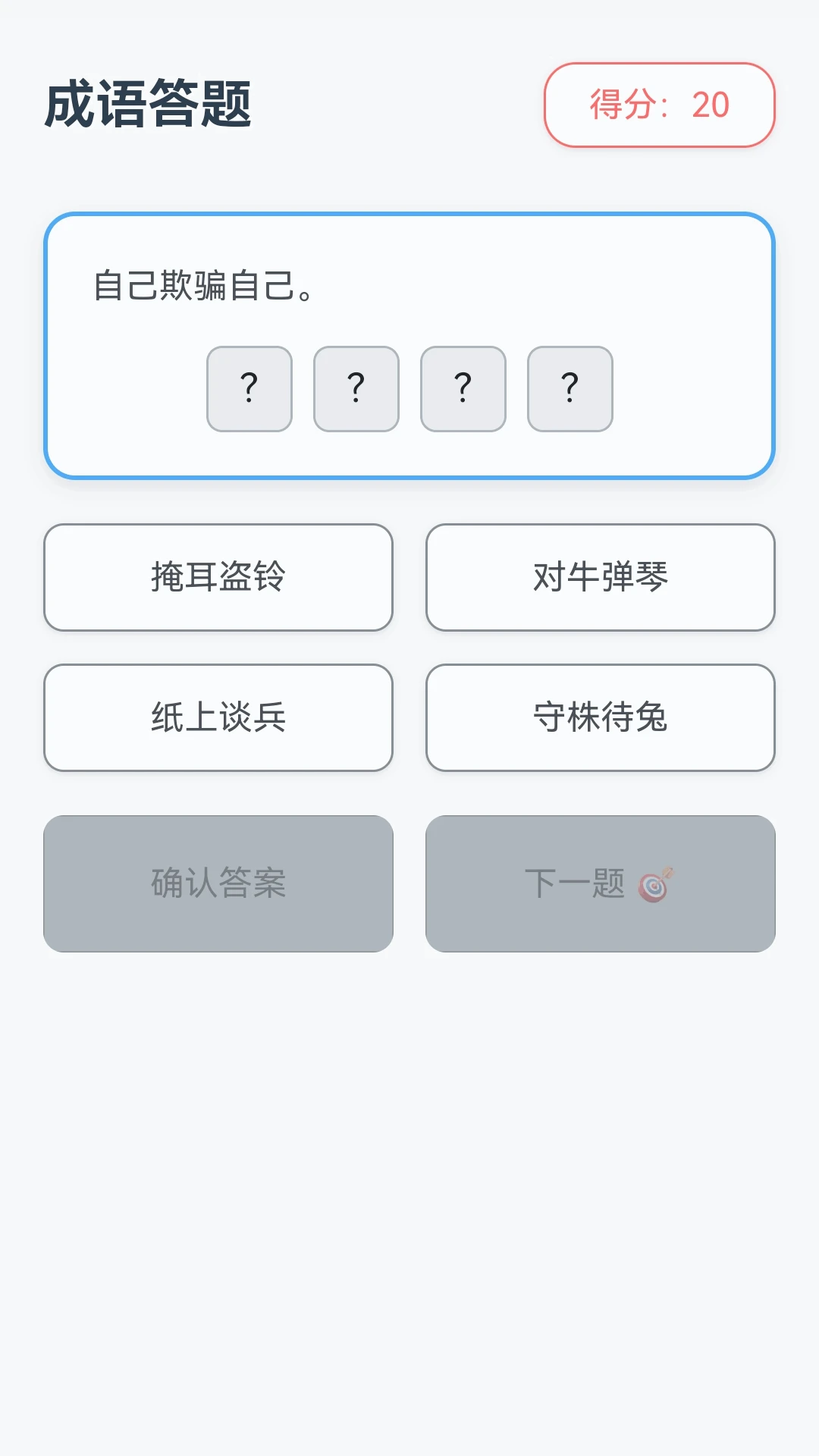Click the score number 20

pos(711,104)
